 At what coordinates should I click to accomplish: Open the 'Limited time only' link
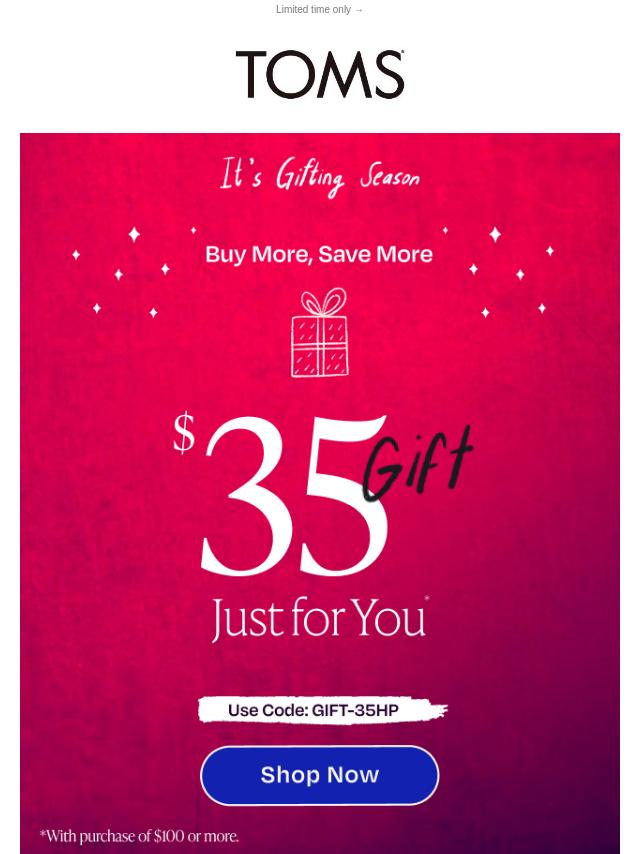click(x=319, y=10)
